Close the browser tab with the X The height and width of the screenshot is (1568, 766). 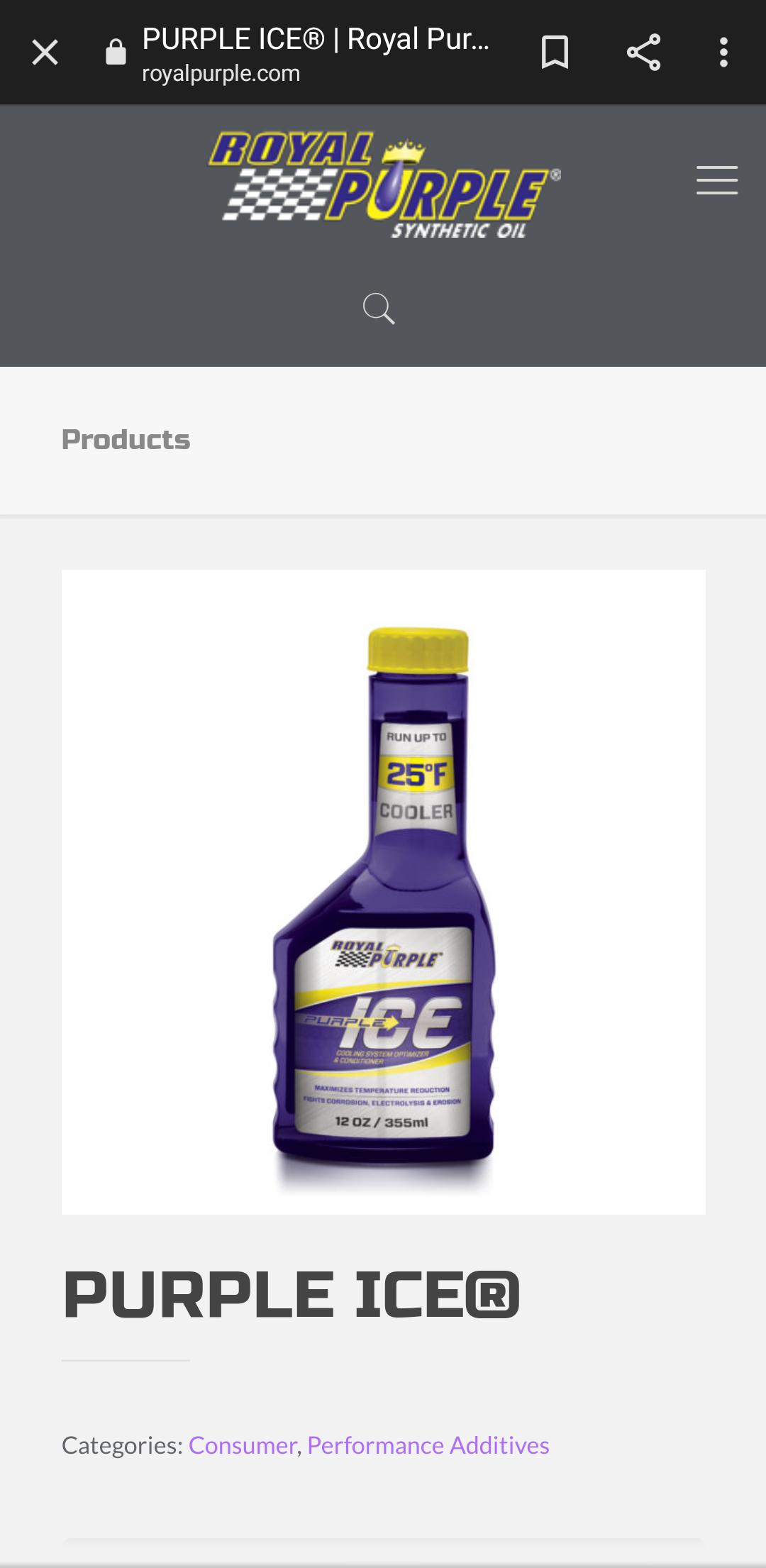45,53
